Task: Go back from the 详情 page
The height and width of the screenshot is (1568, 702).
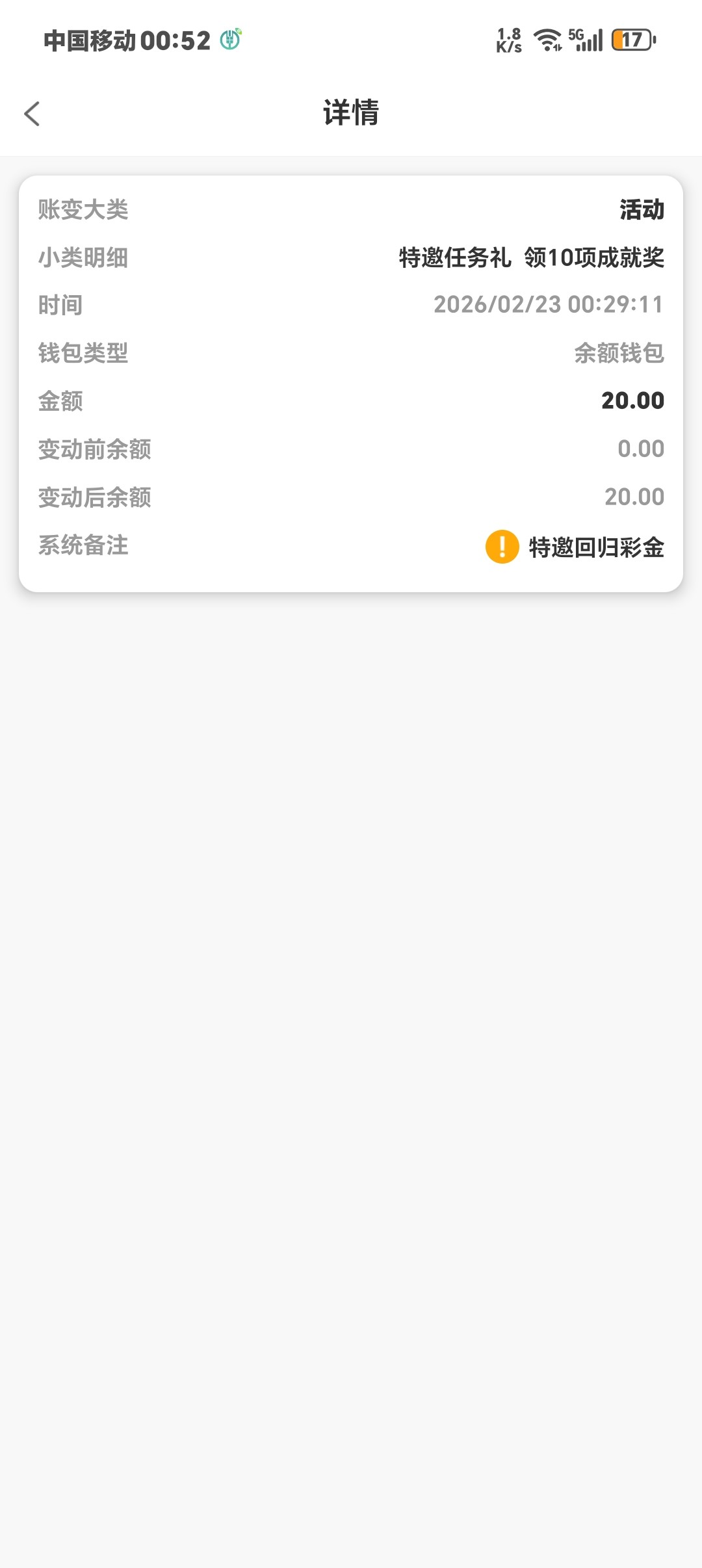Action: (x=32, y=114)
